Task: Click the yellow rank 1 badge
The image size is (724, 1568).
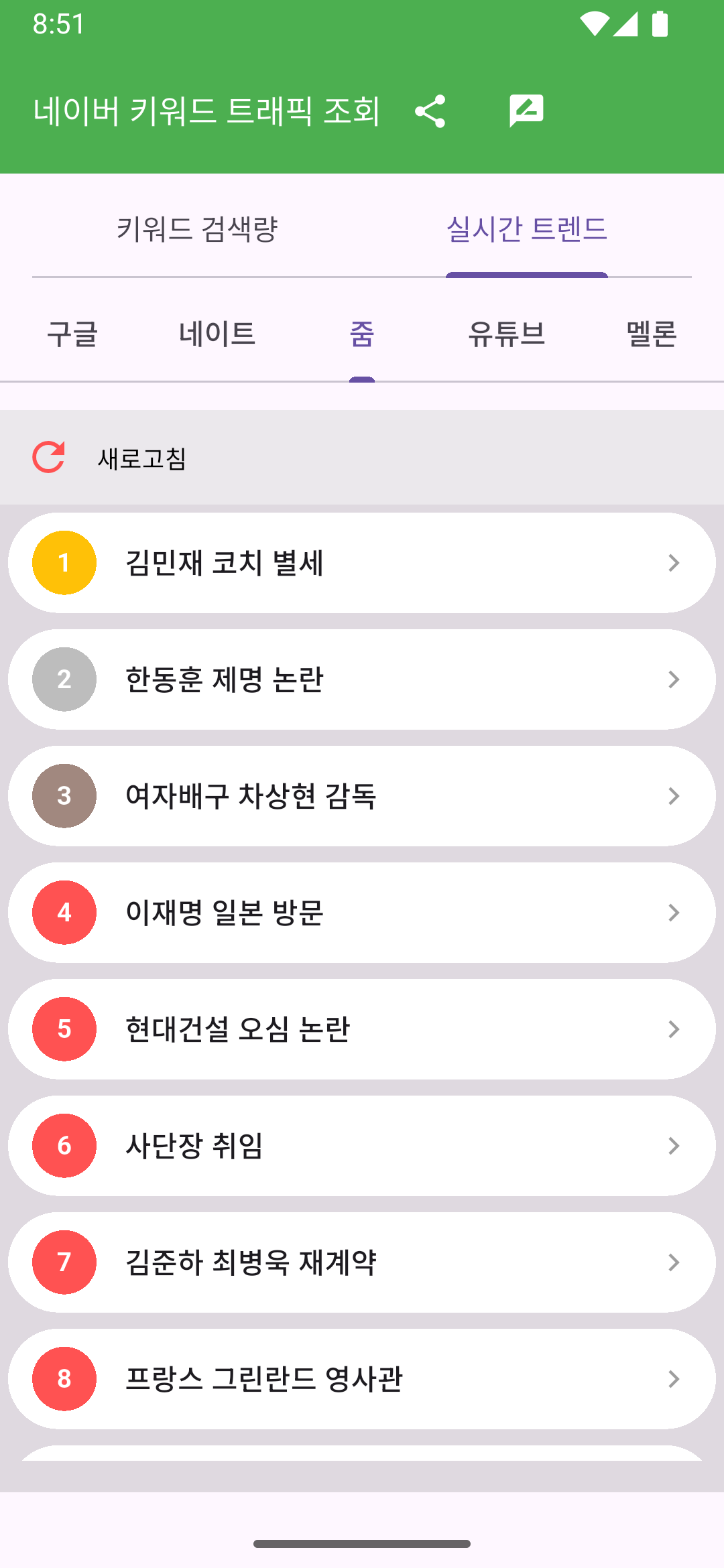Action: (x=64, y=563)
